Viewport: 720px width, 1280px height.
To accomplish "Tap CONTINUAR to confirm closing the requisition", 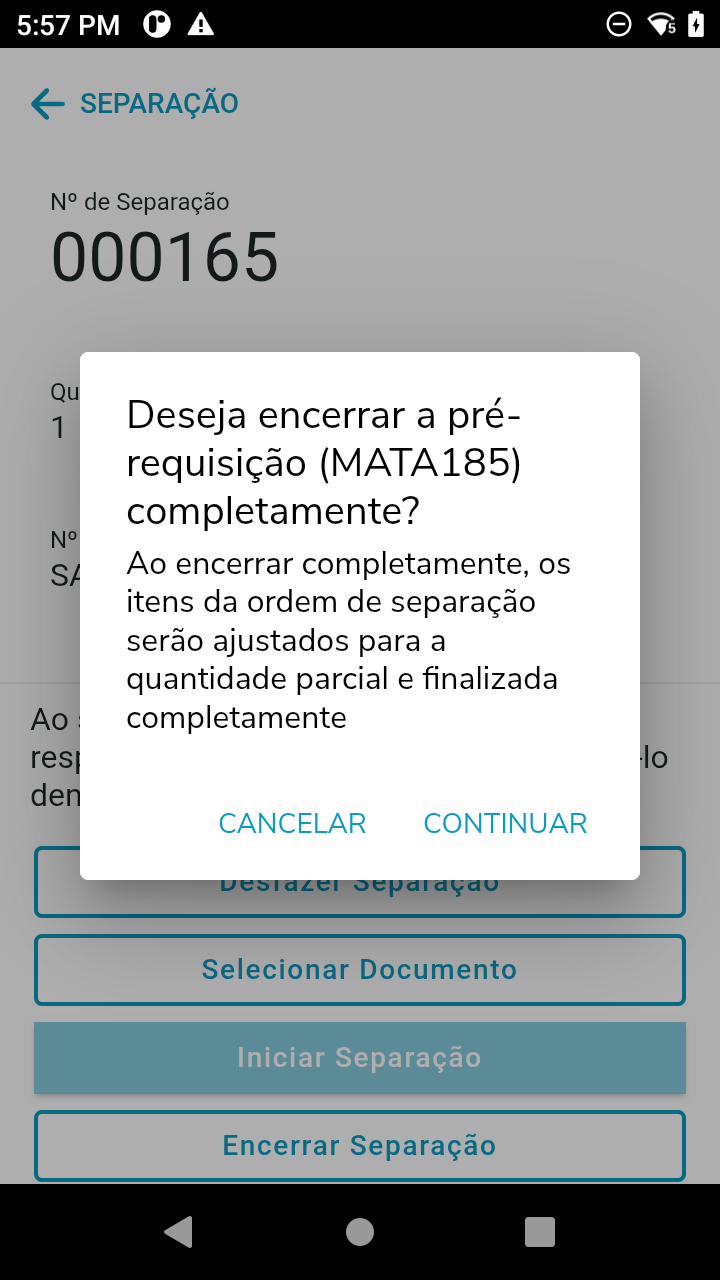I will pos(505,823).
